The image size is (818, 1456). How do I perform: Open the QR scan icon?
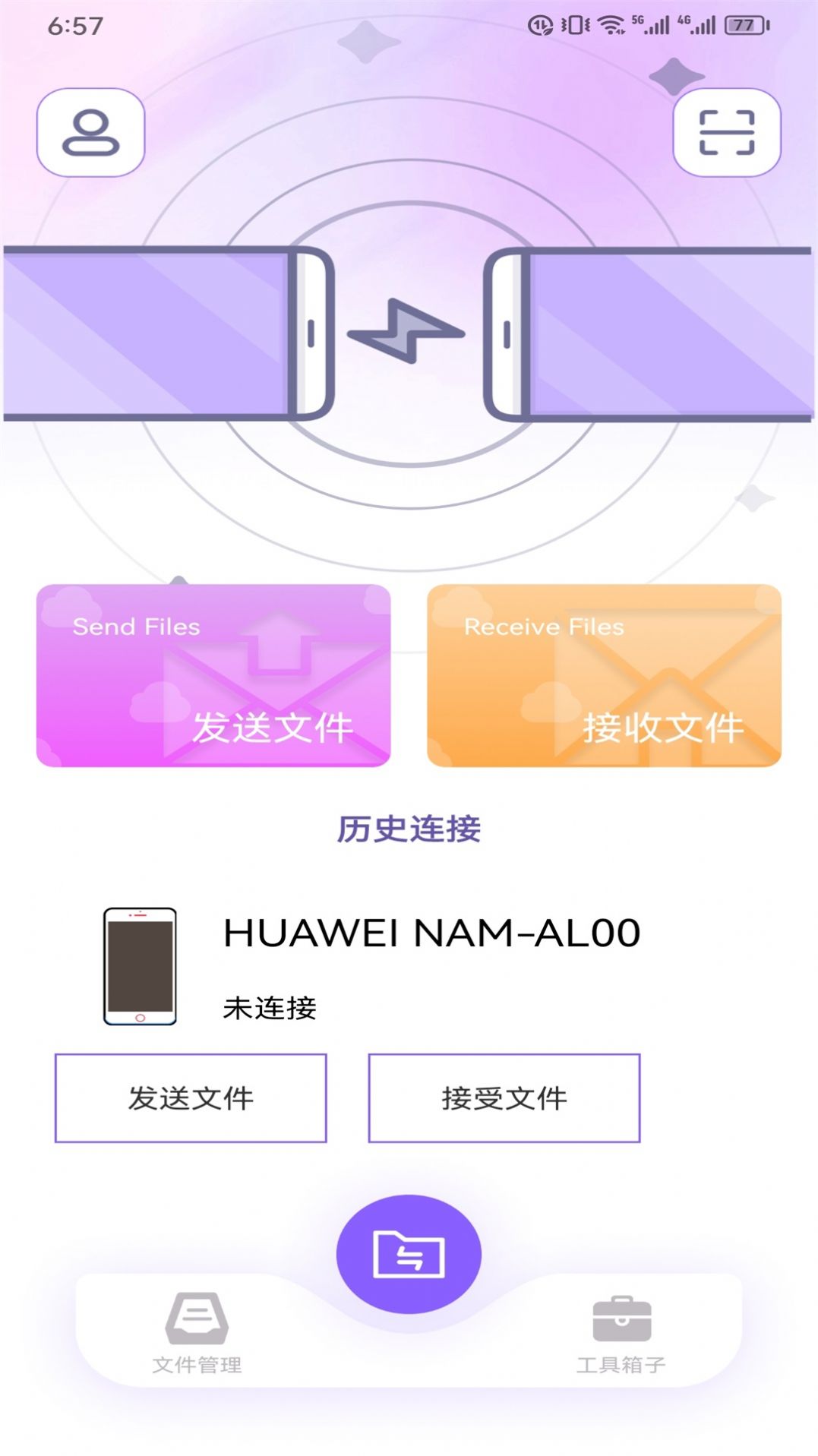click(x=726, y=133)
